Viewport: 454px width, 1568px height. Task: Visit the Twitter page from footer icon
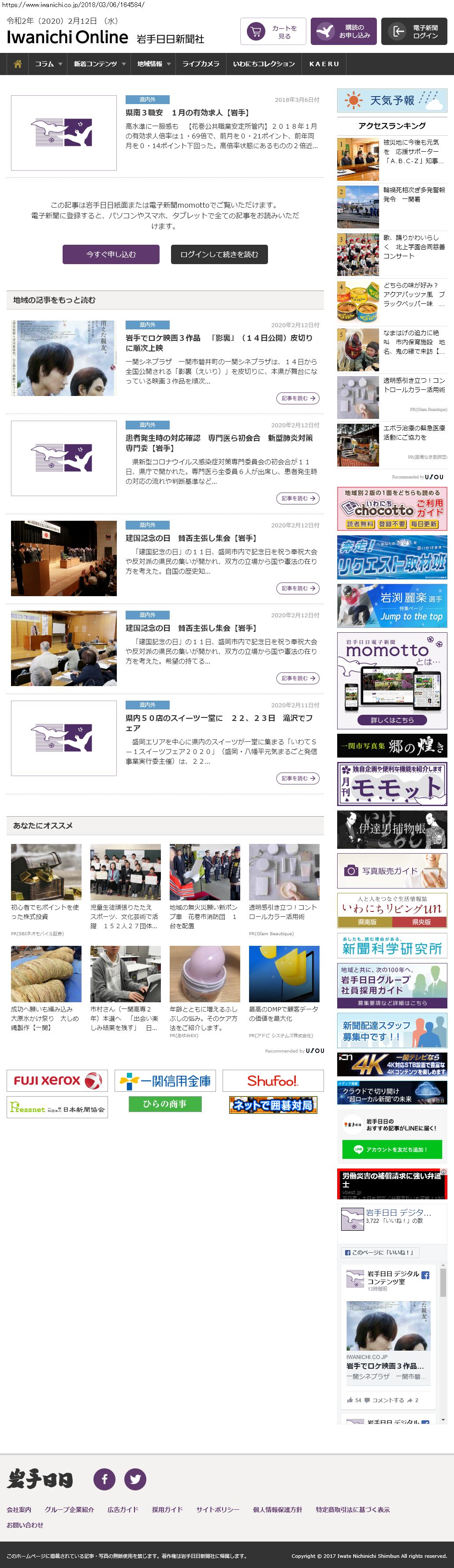pos(135,1478)
